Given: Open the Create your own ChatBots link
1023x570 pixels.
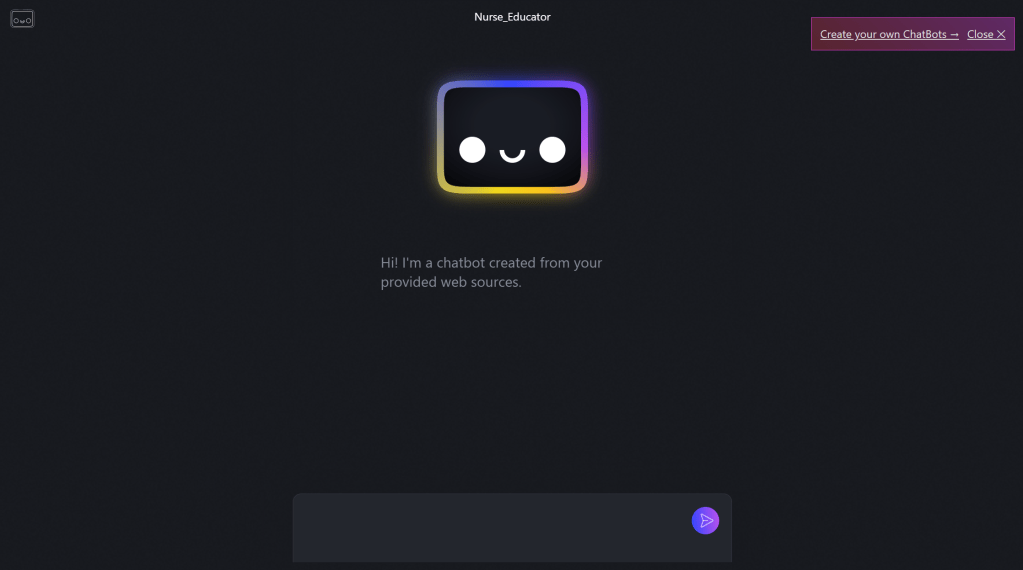Looking at the screenshot, I should 889,34.
